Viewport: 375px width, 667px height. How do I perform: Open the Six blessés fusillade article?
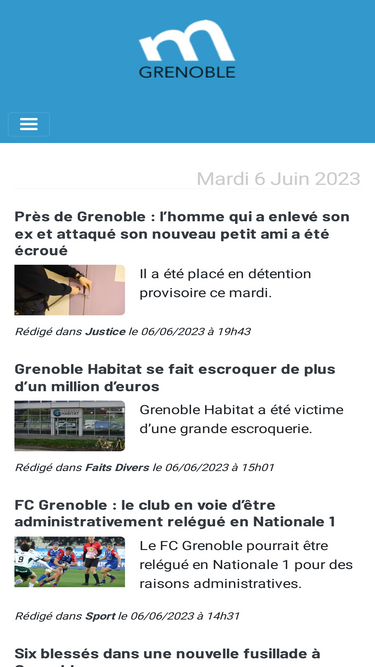168,656
